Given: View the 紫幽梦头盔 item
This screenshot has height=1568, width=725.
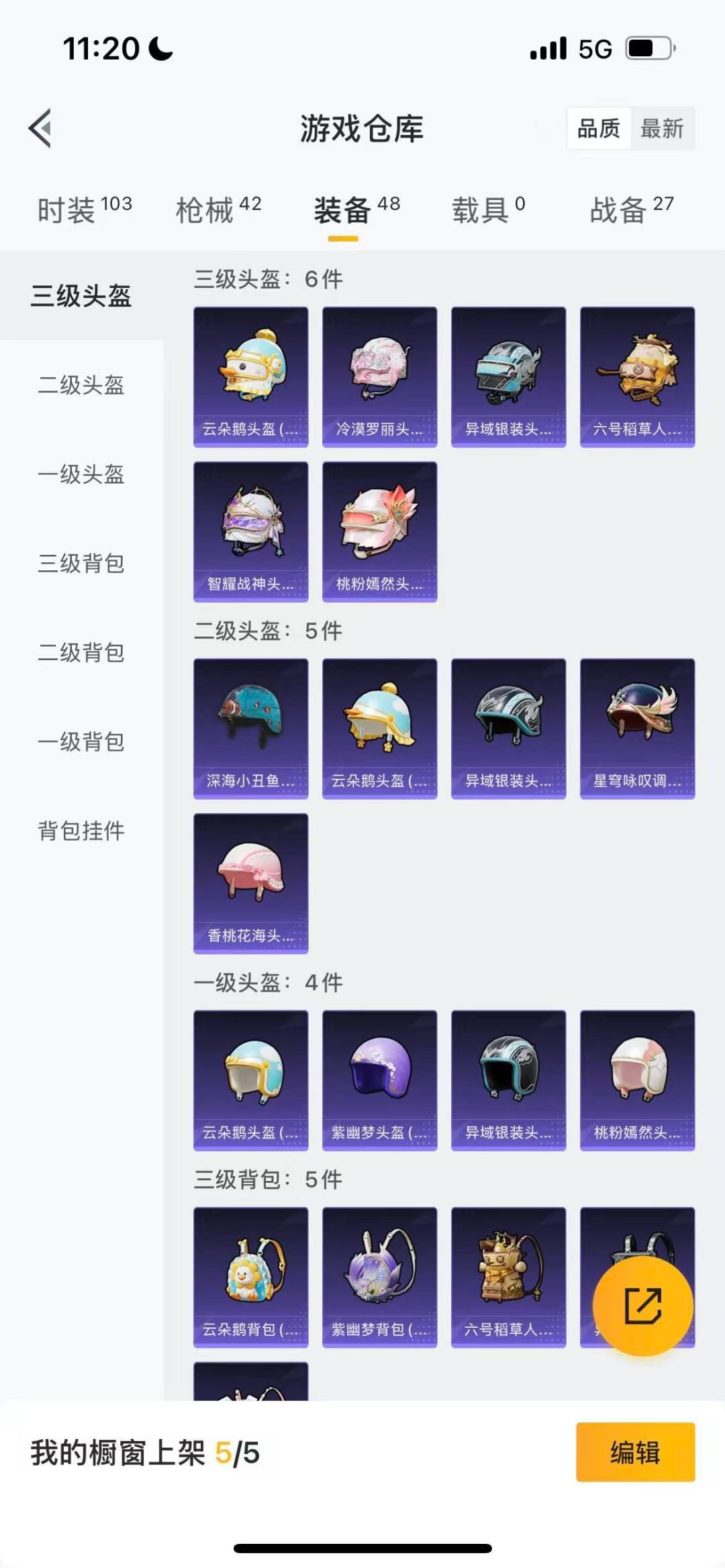Looking at the screenshot, I should [x=379, y=1080].
